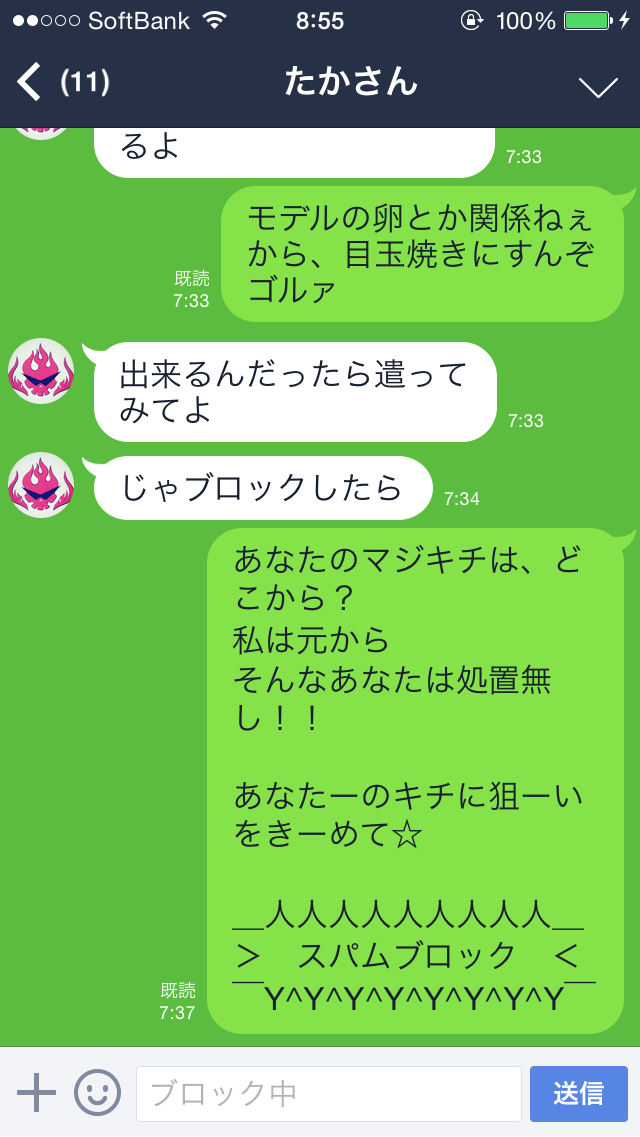The width and height of the screenshot is (640, 1137).
Task: Open the emoji sticker picker
Action: point(97,1093)
